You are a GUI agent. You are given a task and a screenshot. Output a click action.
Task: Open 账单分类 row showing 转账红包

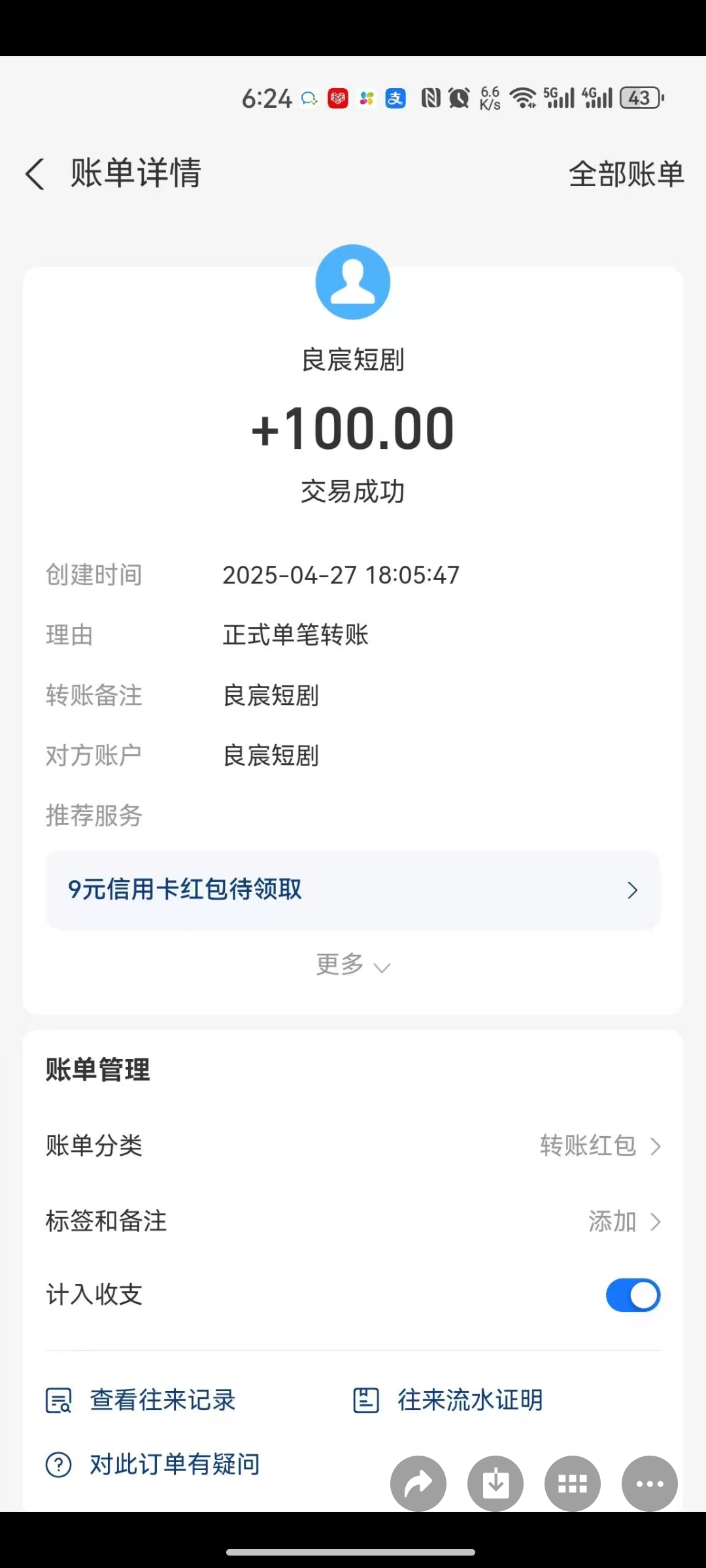[353, 1146]
